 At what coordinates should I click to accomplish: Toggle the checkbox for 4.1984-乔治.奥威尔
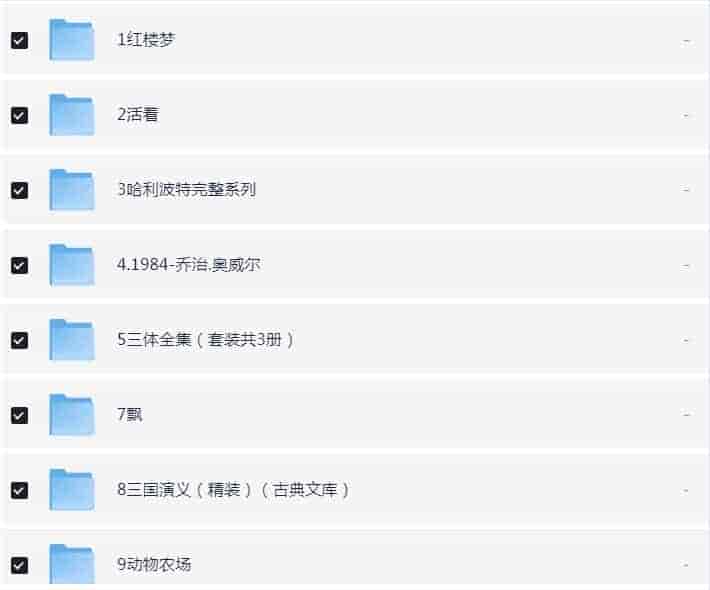pyautogui.click(x=19, y=265)
